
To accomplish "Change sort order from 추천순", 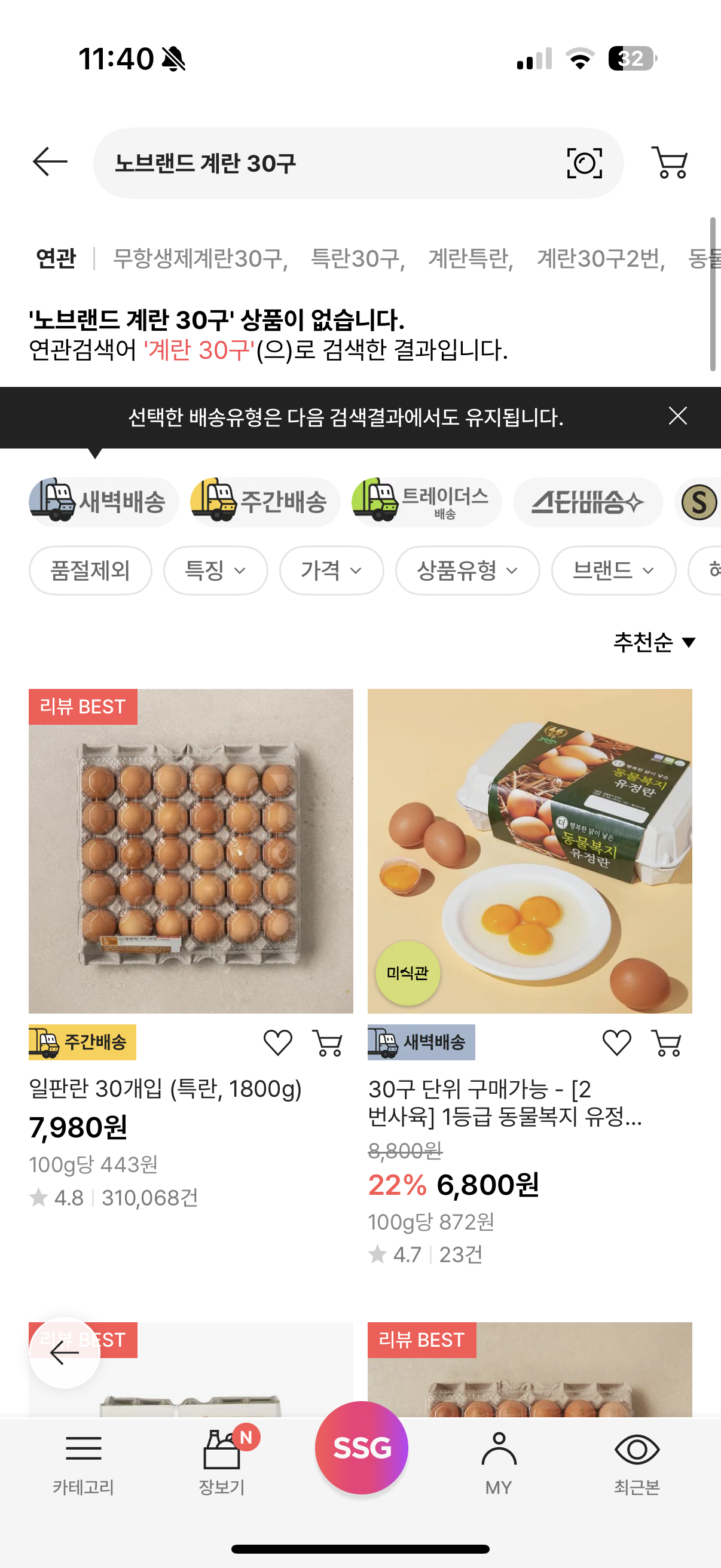I will coord(654,642).
